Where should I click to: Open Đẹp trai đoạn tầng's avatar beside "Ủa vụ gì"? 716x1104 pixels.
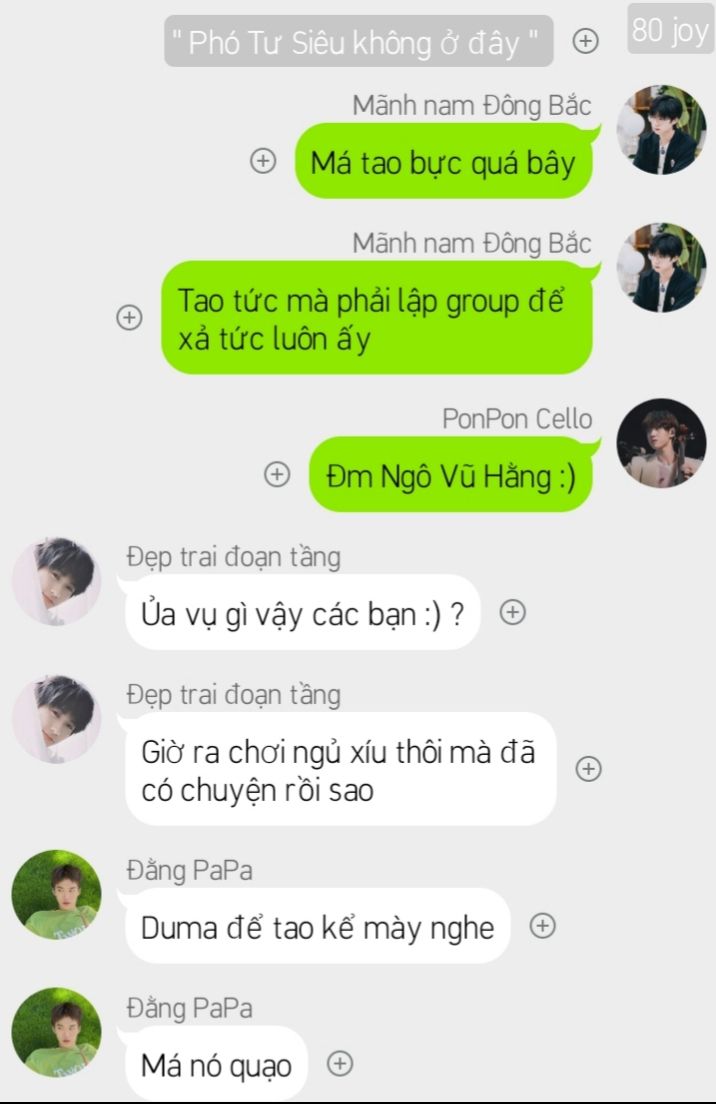(56, 581)
